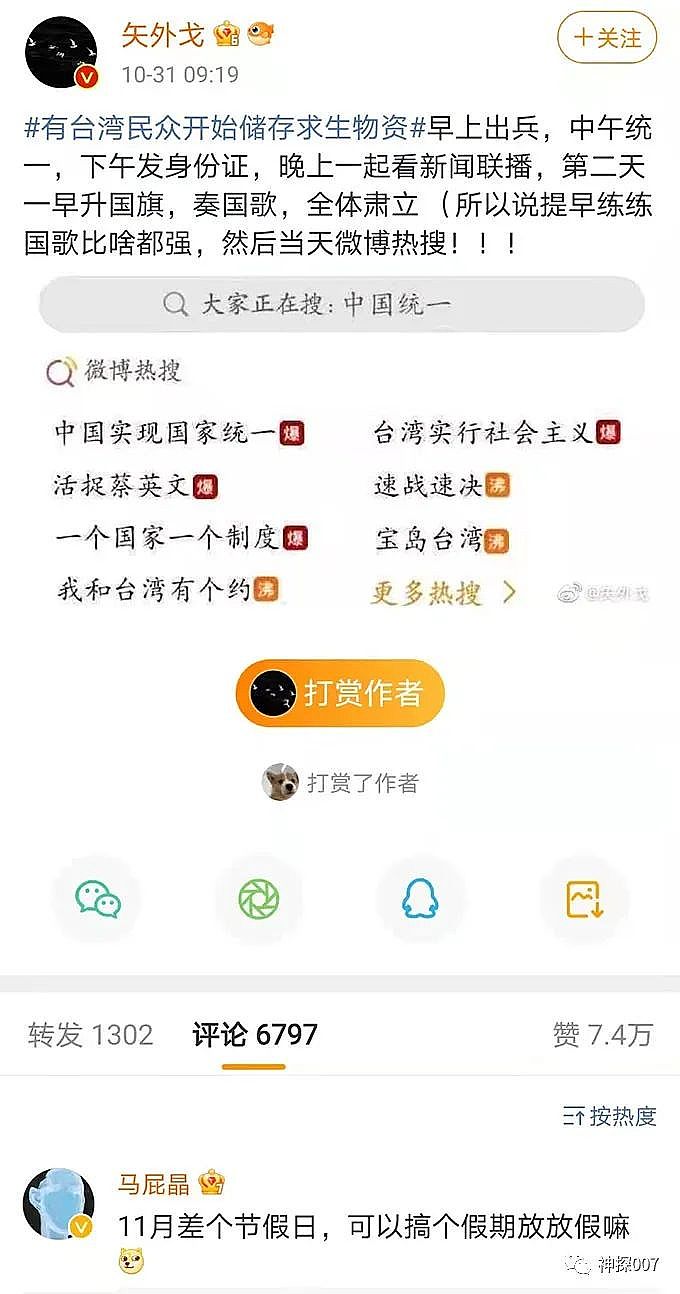This screenshot has height=1294, width=680.
Task: Open commenter 马屁晶's avatar
Action: 59,1202
